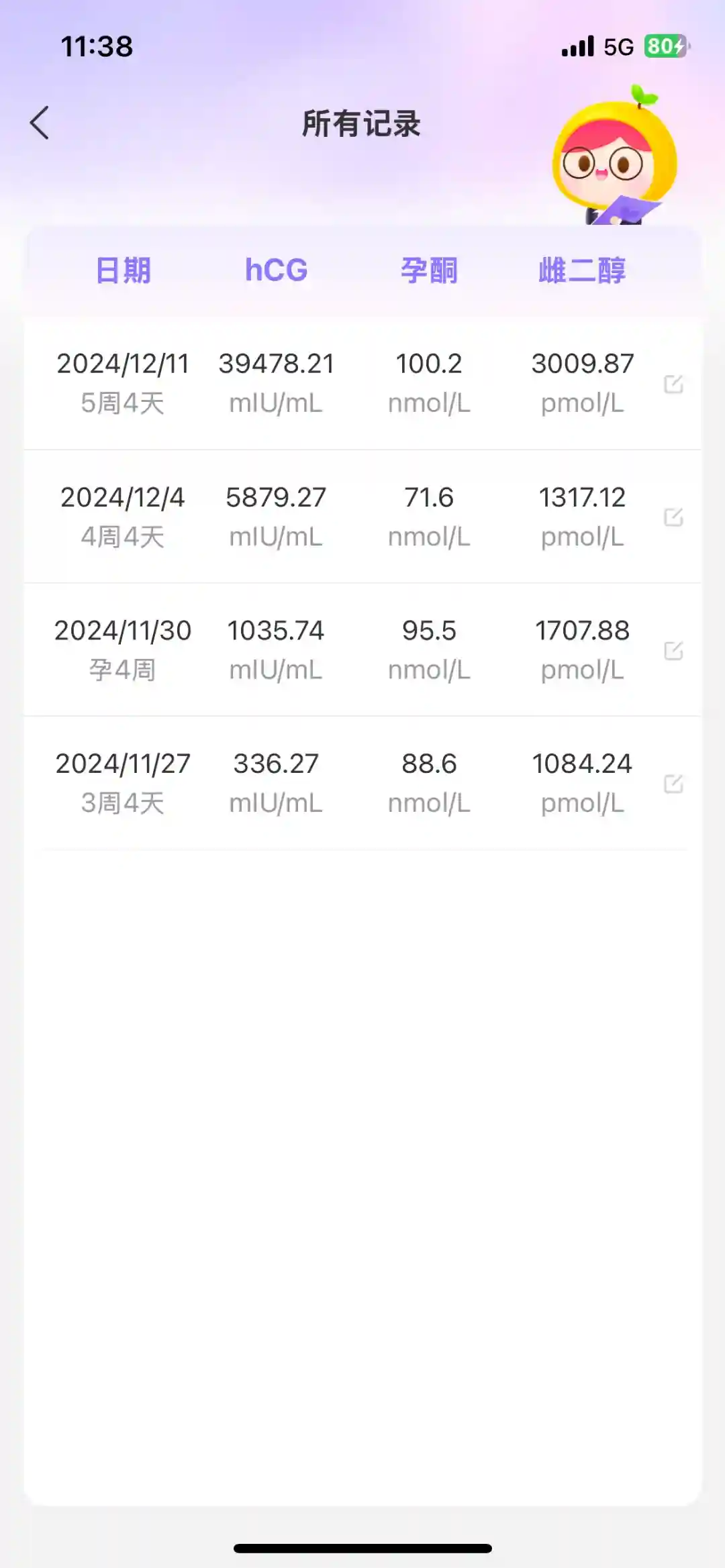725x1568 pixels.
Task: Edit the 2024/12/11 record
Action: pos(673,384)
